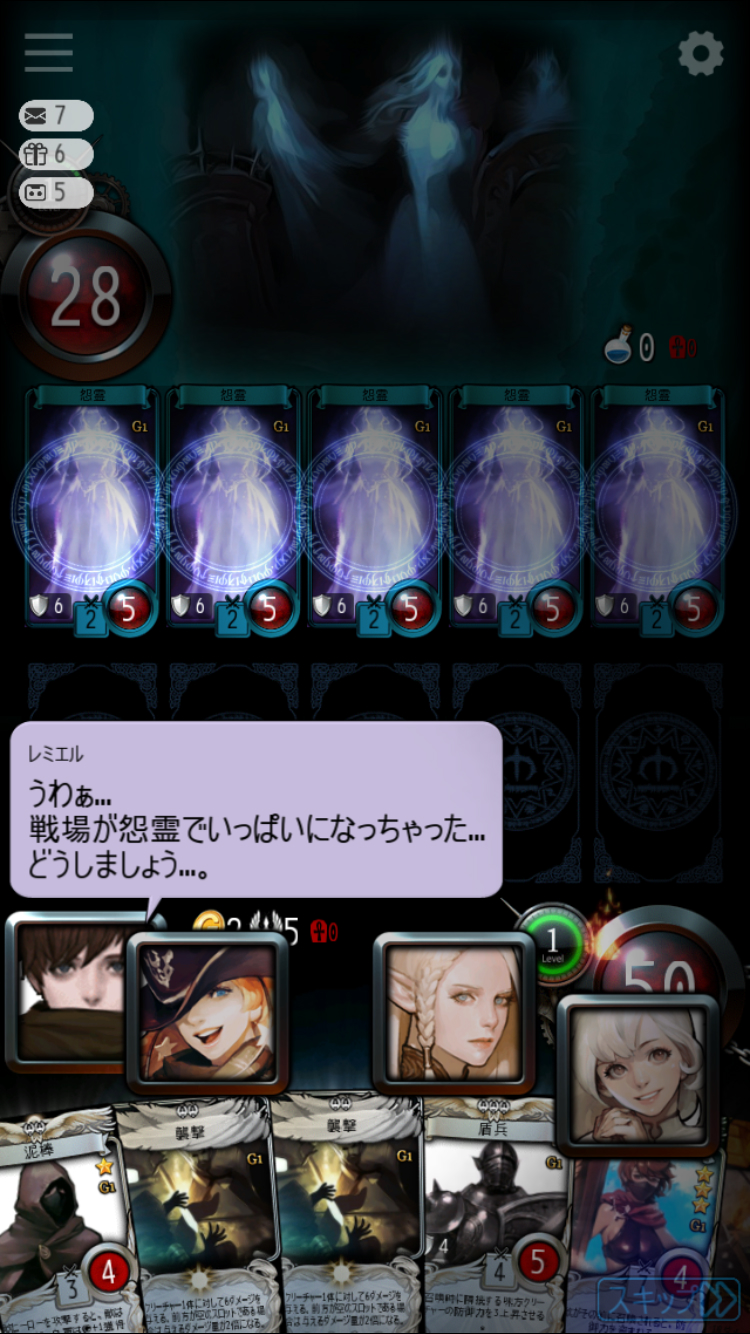Tap the hero portrait with the pirate hat
Viewport: 750px width, 1334px height.
[207, 1012]
